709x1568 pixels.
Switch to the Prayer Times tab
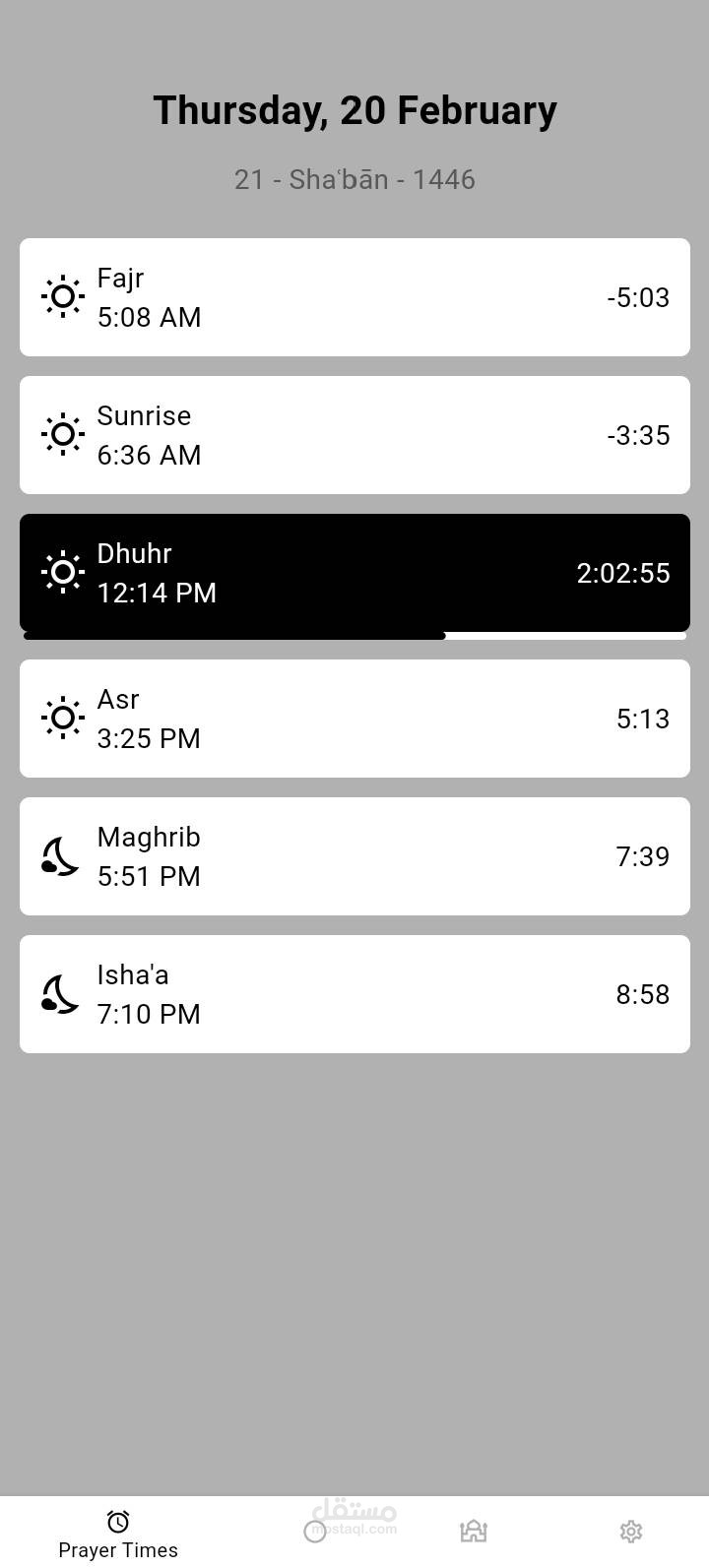click(118, 1534)
